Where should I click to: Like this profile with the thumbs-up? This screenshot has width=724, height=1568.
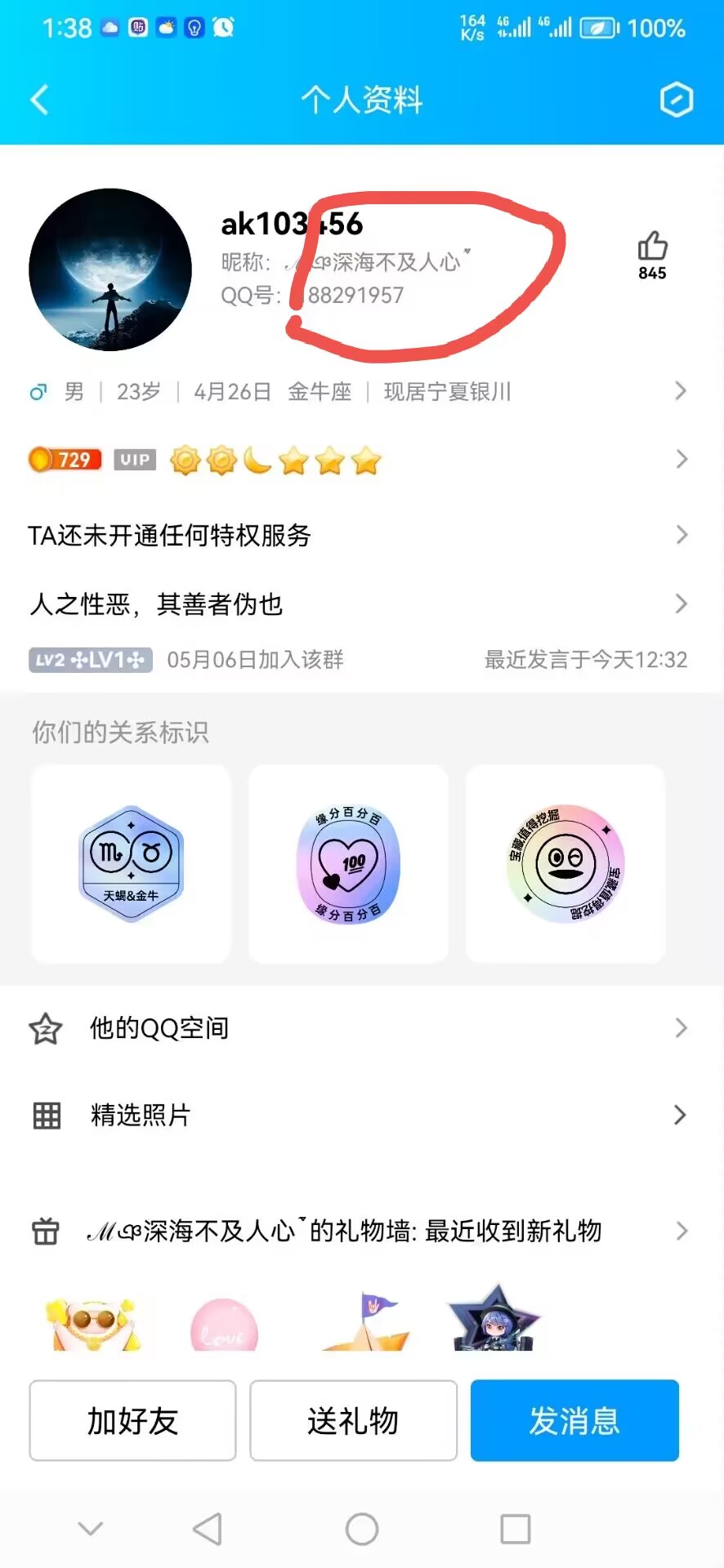click(x=652, y=256)
